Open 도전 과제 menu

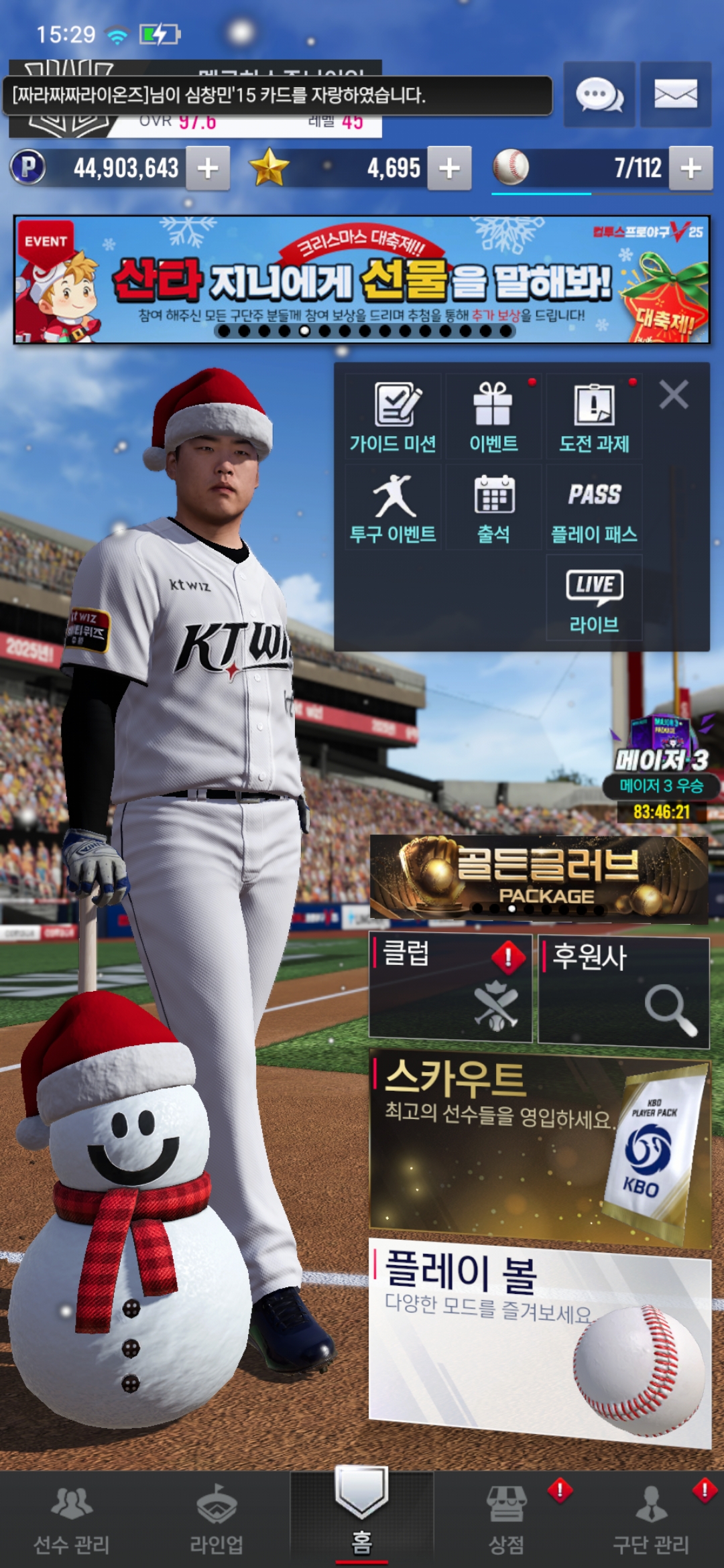pos(594,417)
